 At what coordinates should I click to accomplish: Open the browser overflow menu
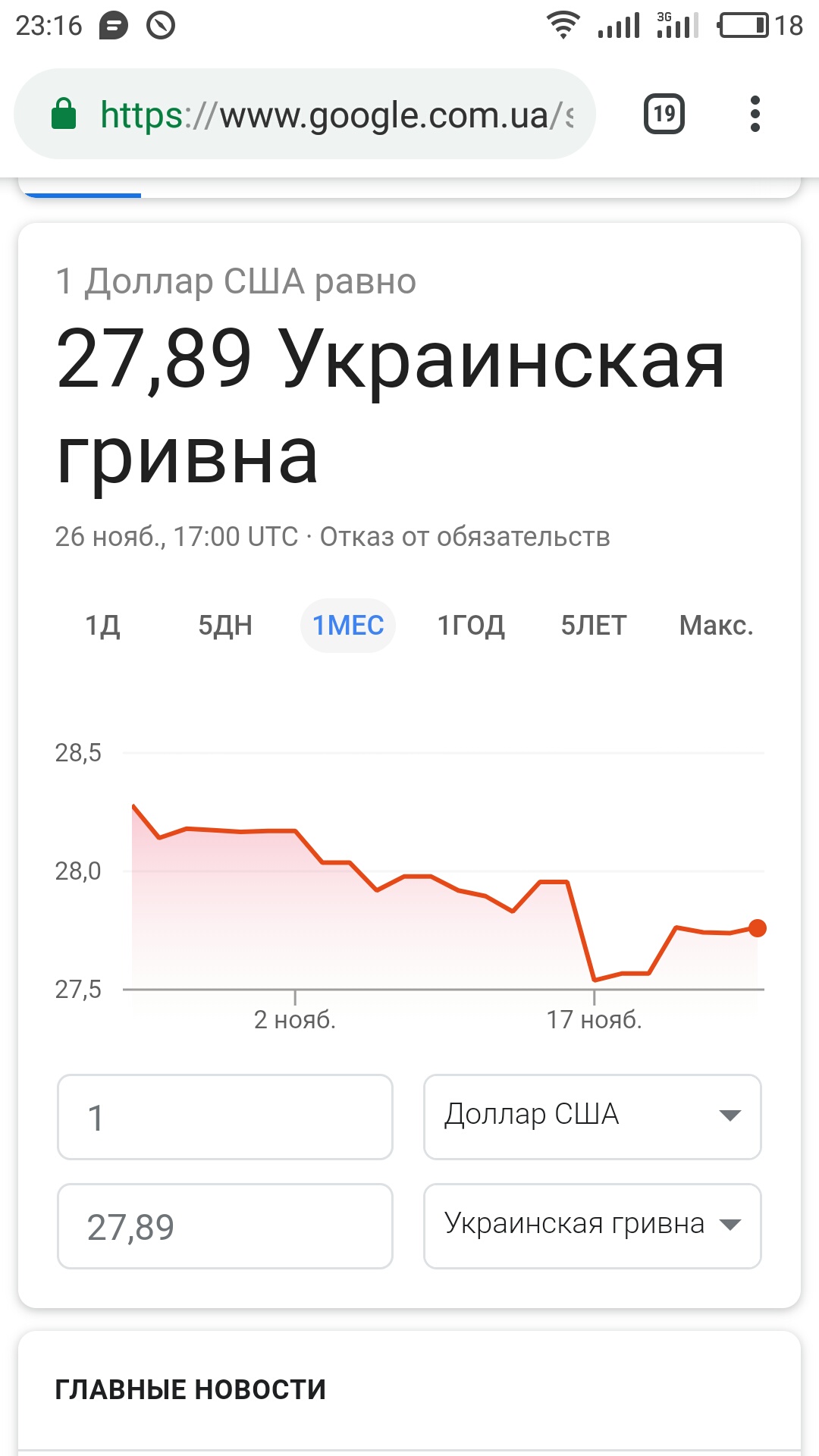coord(755,115)
